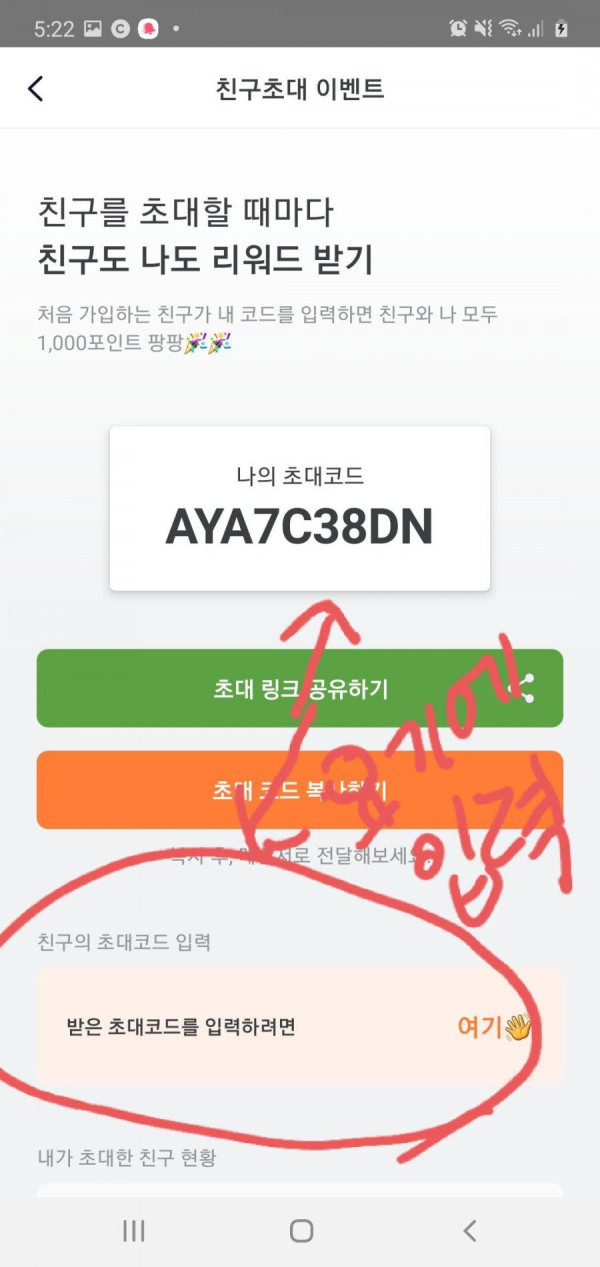Go to the home screen via the navigation bar
This screenshot has height=1267, width=600.
(301, 1231)
